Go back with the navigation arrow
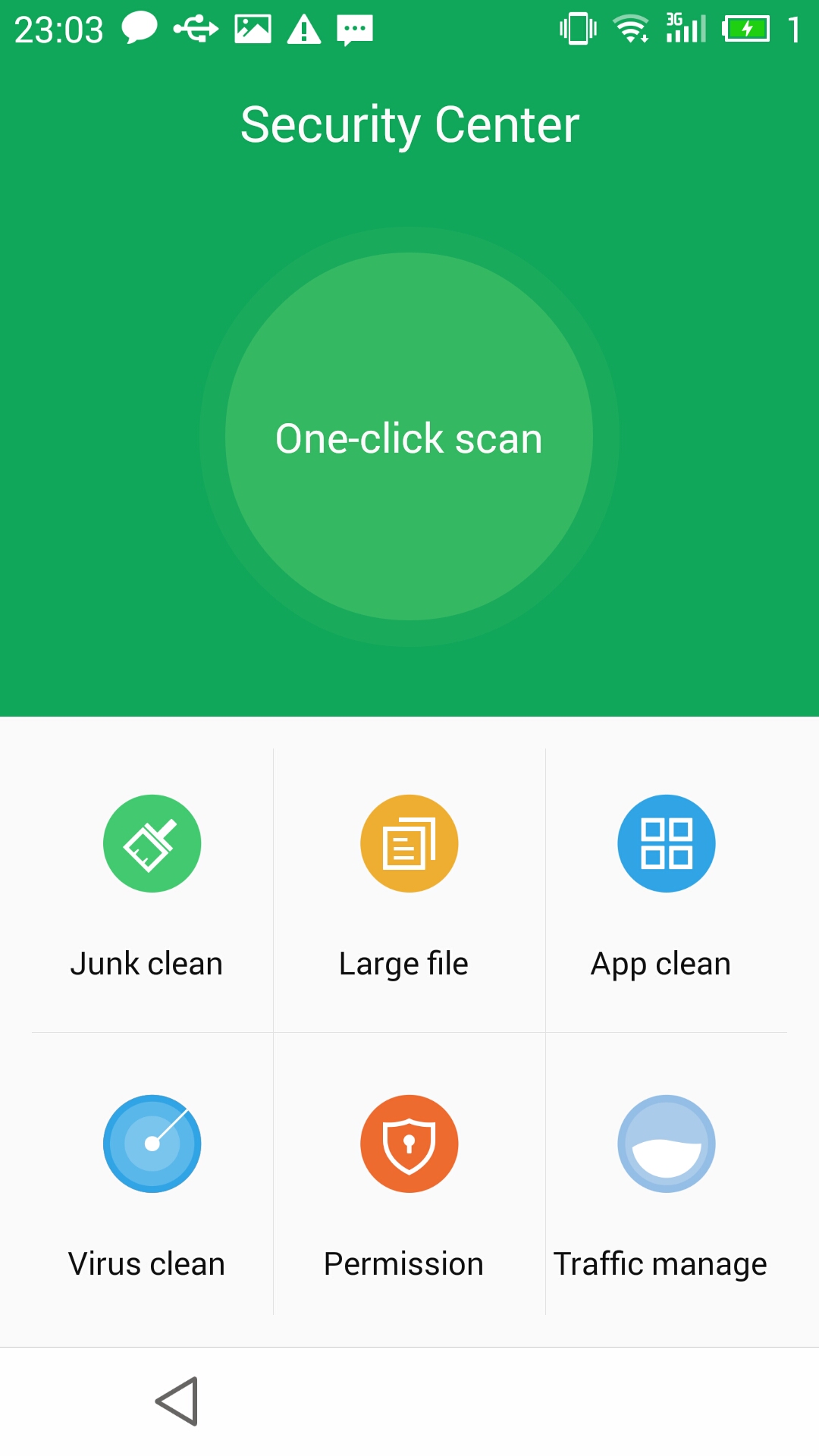The image size is (819, 1456). click(177, 1401)
